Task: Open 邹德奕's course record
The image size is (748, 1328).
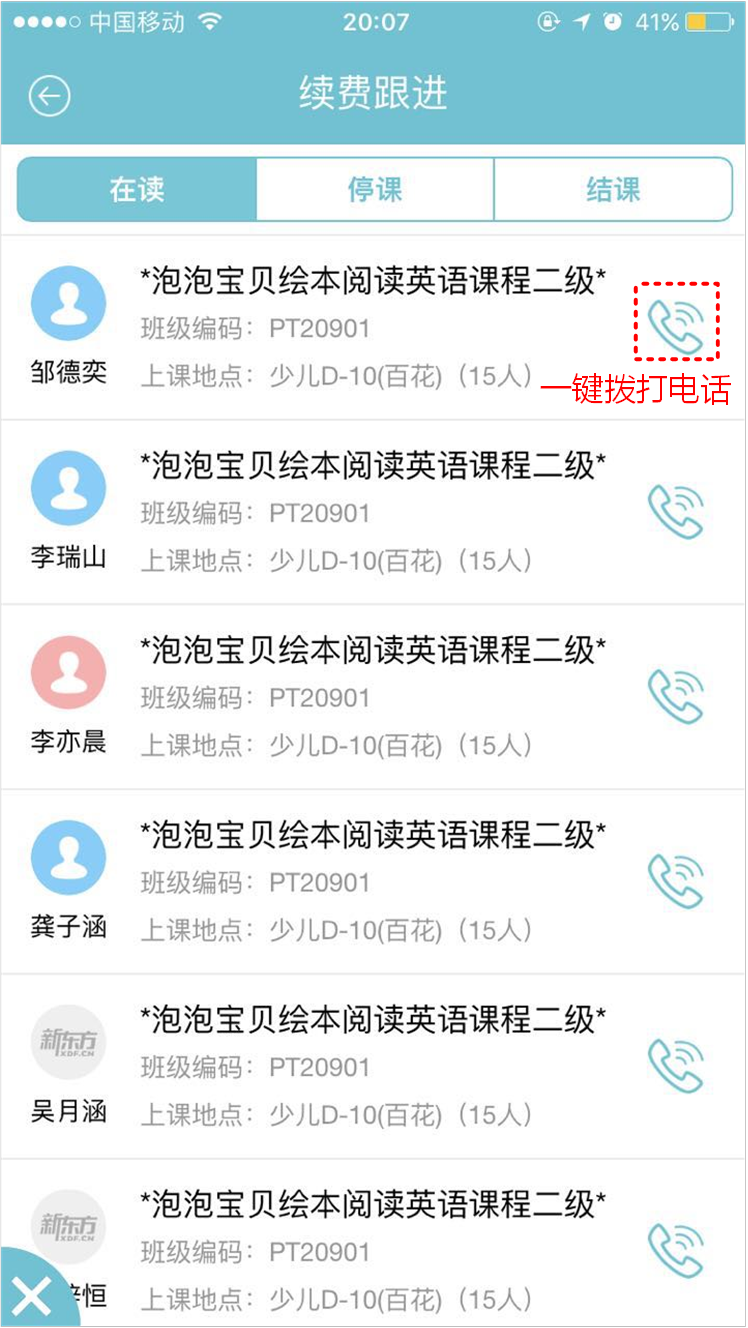Action: [372, 328]
